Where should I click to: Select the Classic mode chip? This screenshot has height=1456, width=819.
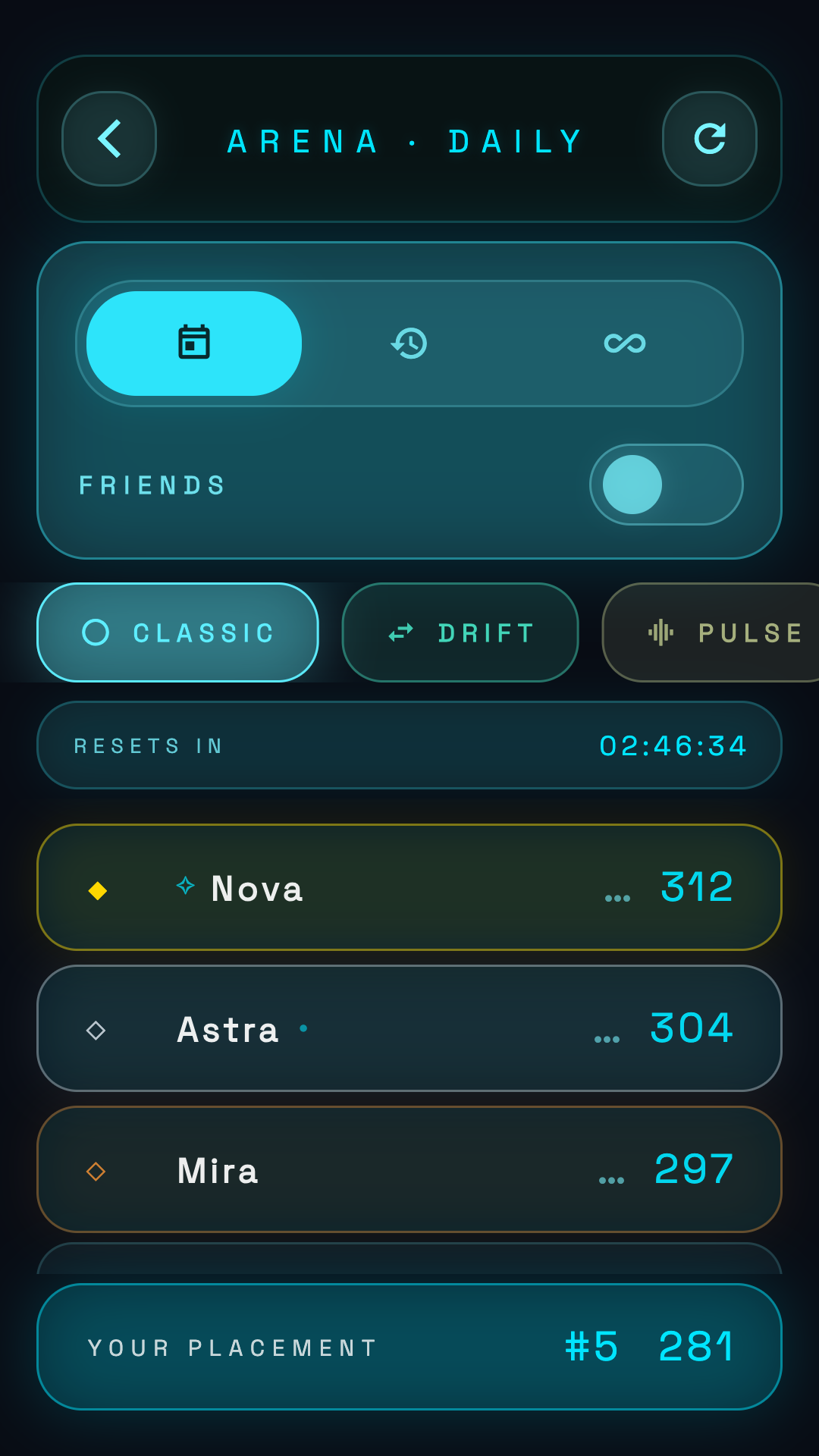(x=178, y=632)
